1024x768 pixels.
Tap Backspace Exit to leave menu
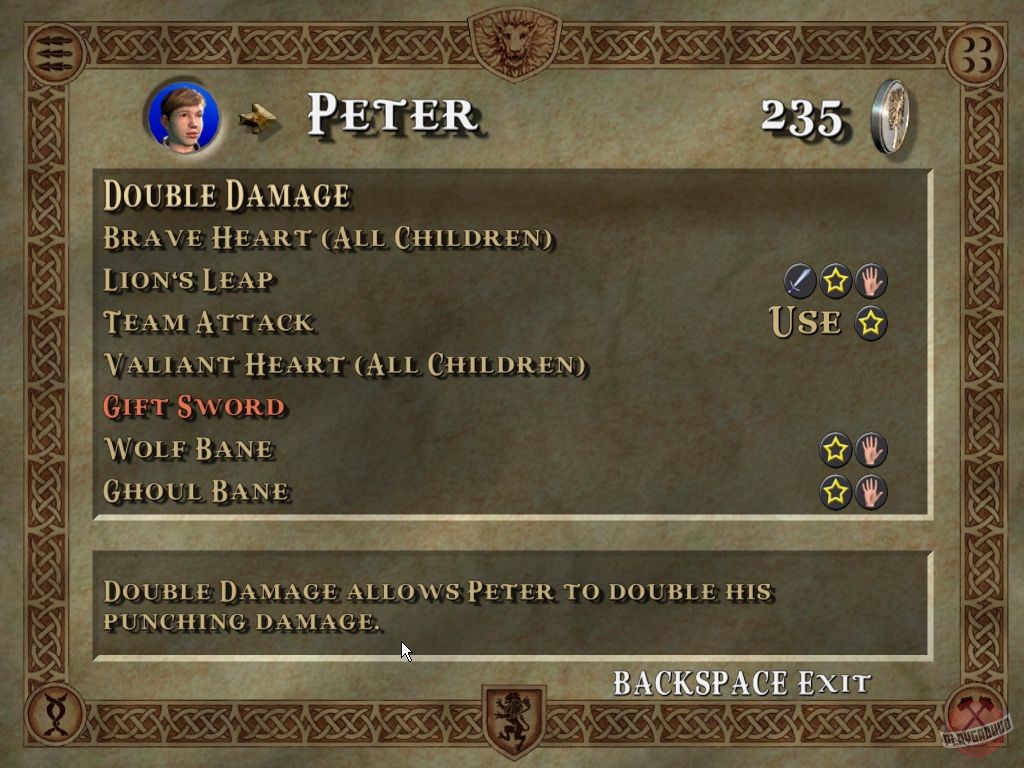pos(741,683)
